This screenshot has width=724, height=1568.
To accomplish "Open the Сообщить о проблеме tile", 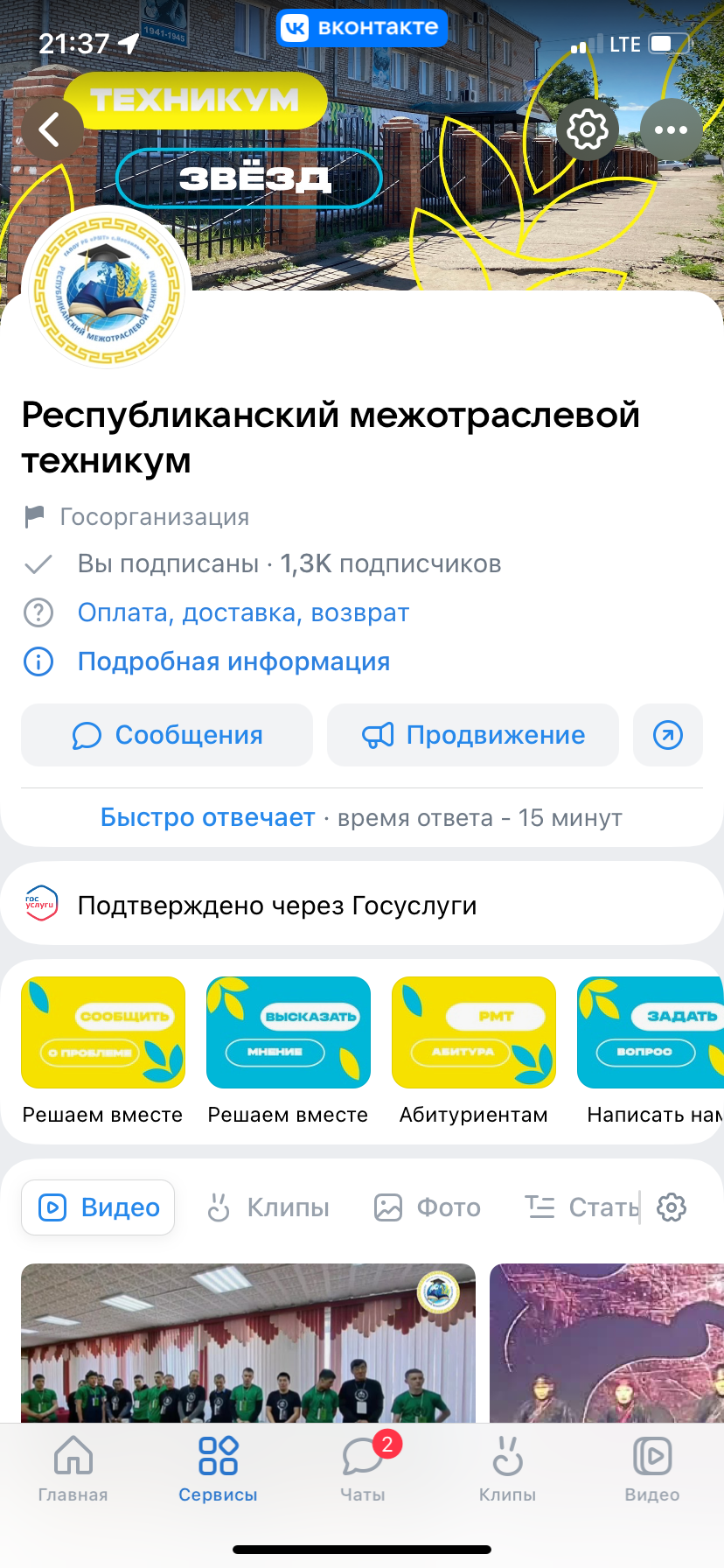I will point(103,1032).
